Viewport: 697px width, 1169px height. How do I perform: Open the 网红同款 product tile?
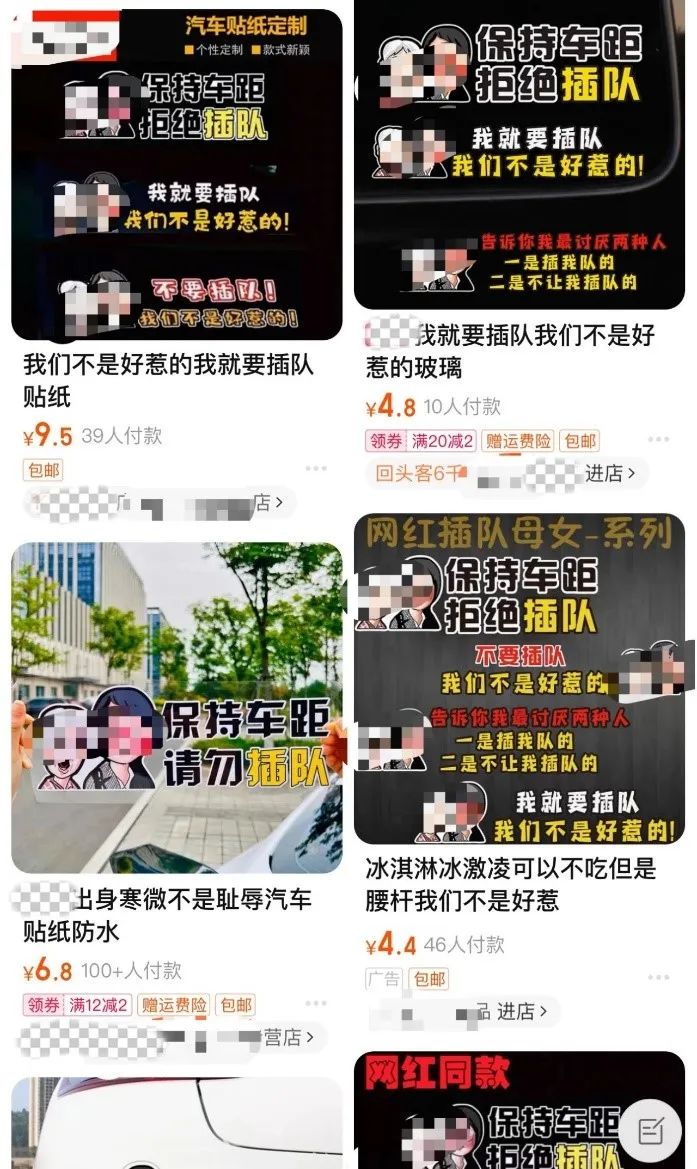pyautogui.click(x=519, y=1110)
